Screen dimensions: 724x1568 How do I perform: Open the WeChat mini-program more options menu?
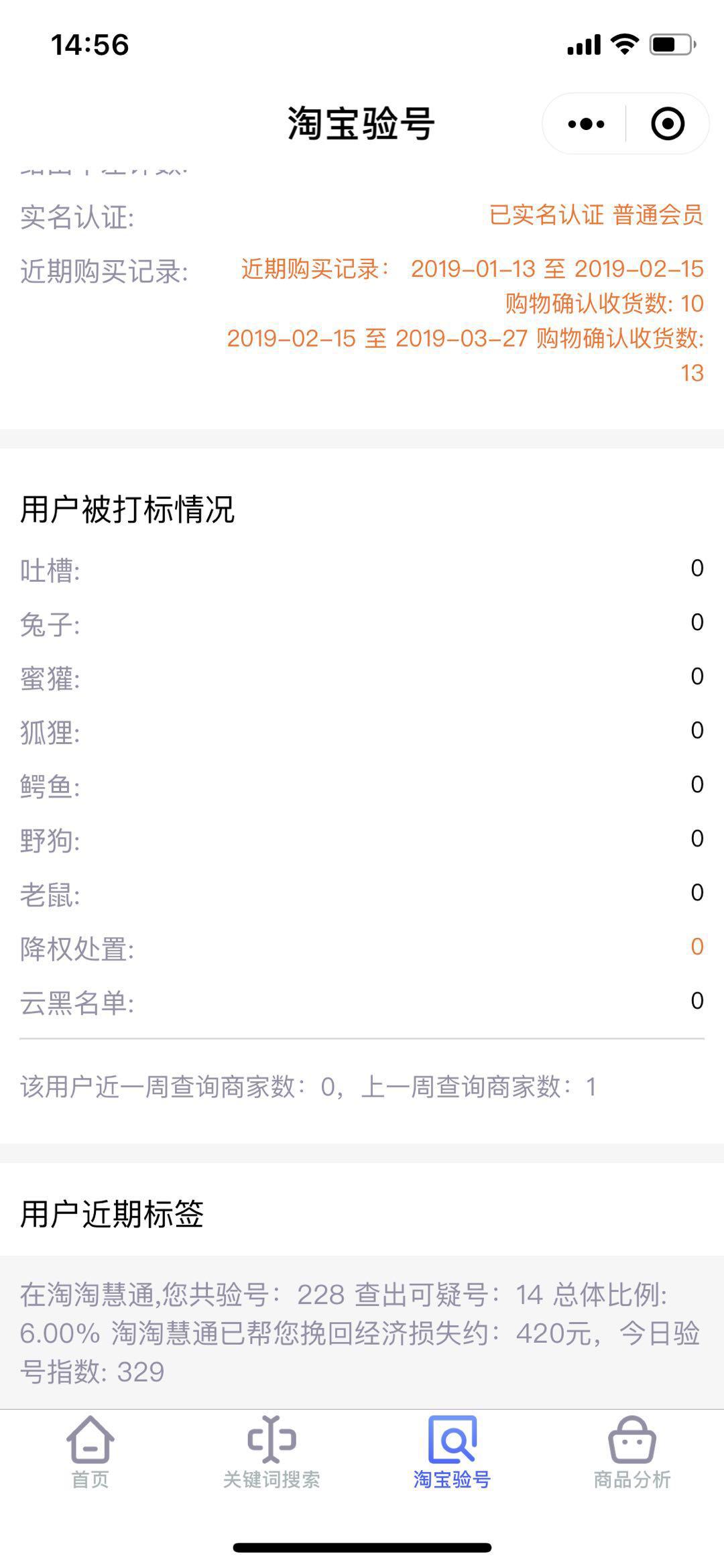pos(585,123)
